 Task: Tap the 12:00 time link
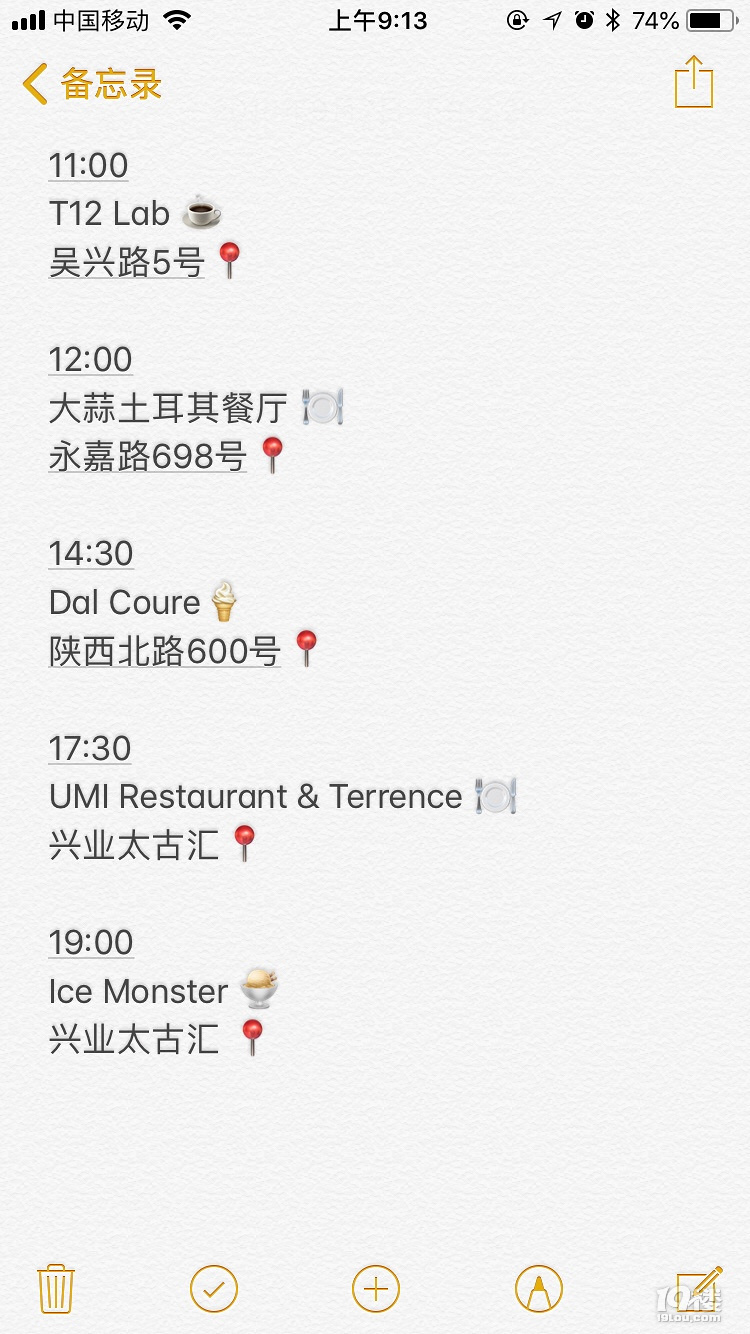(x=91, y=359)
